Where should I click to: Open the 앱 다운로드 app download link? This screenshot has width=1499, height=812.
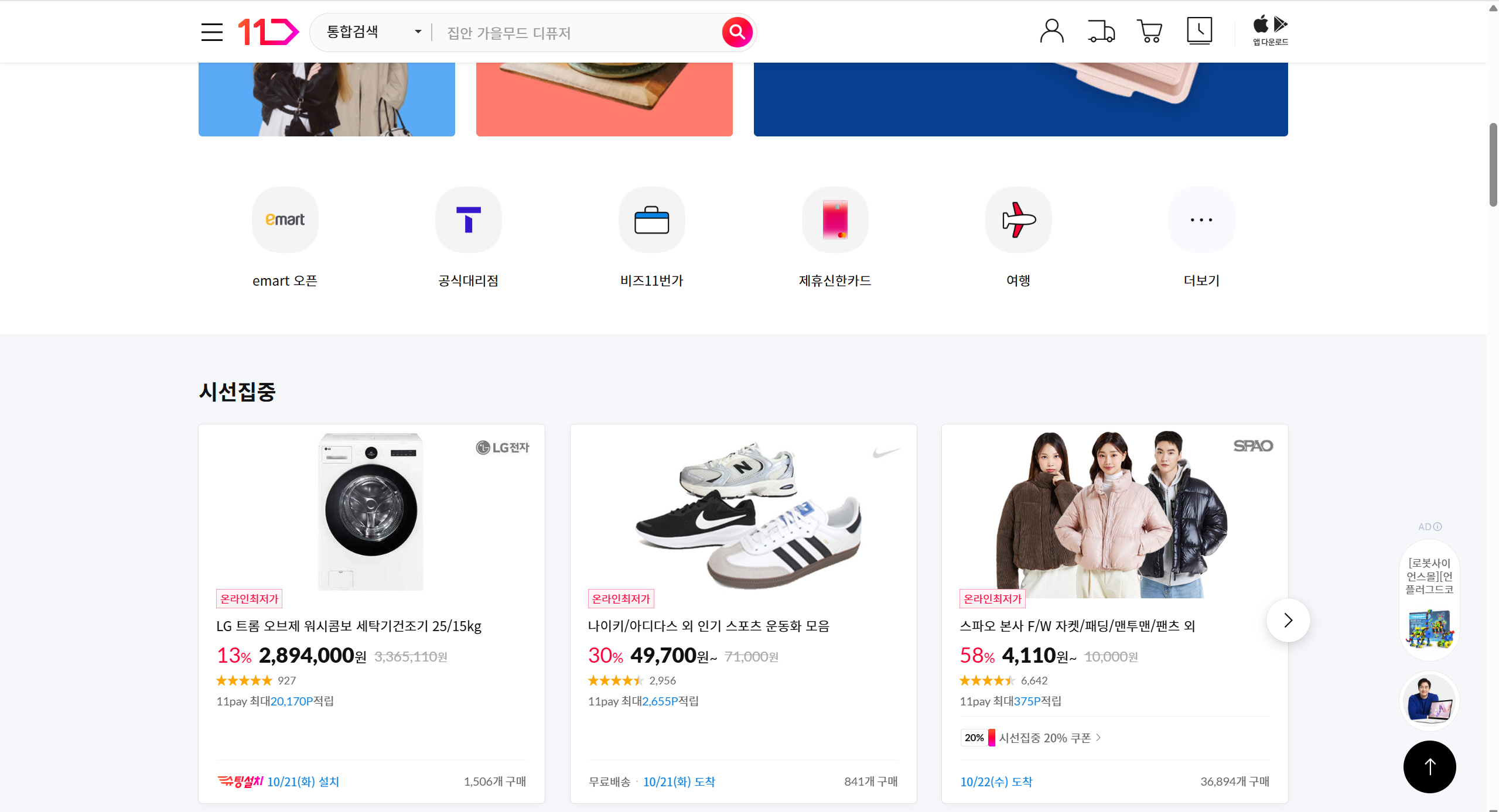1270,31
